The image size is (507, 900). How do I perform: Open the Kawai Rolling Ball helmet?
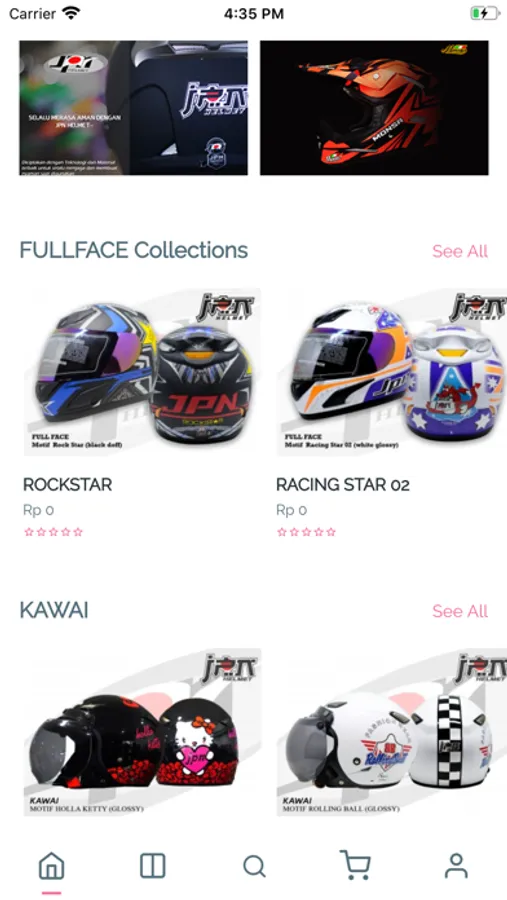click(392, 732)
